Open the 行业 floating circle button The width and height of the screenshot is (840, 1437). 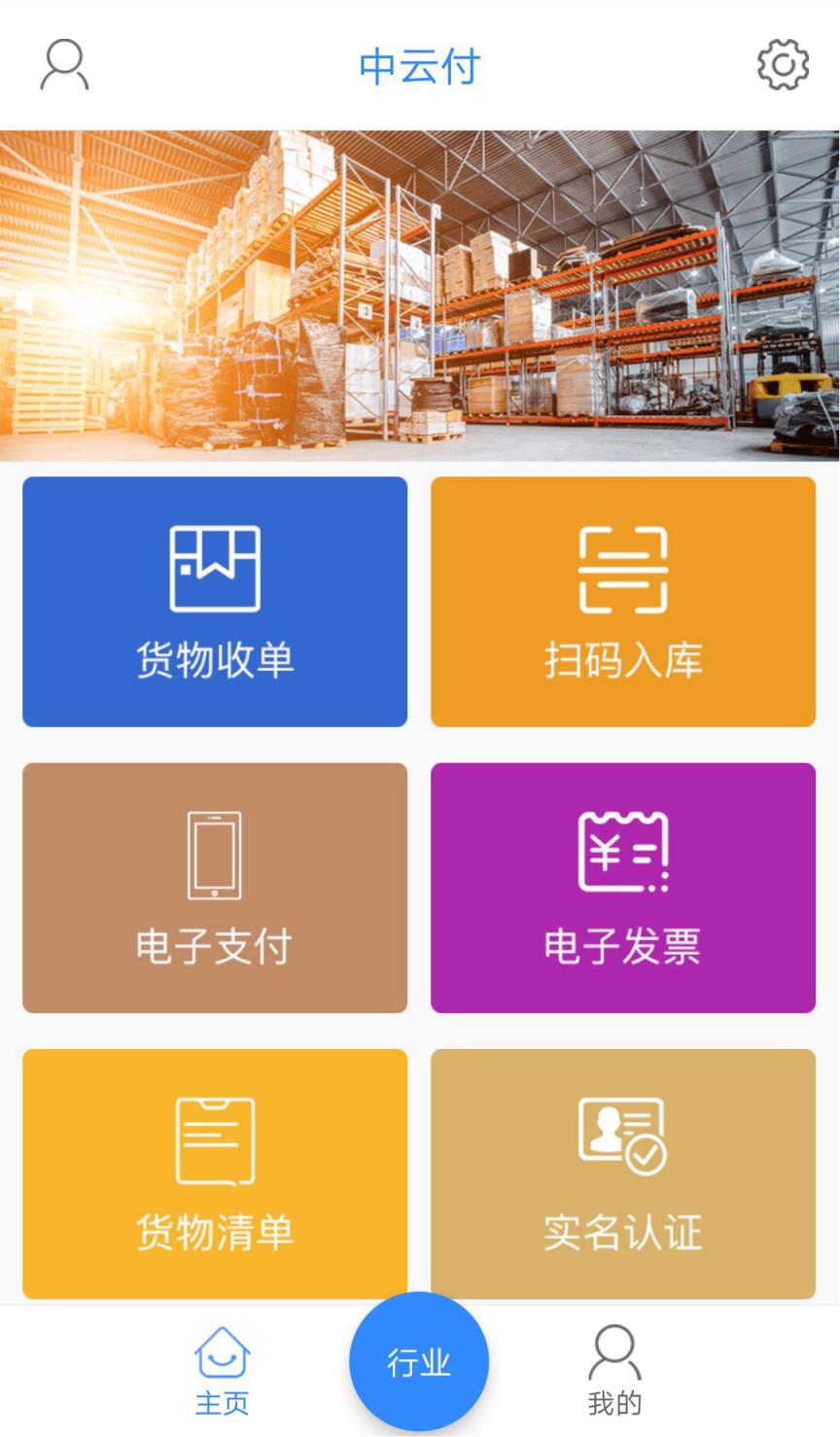(x=418, y=1361)
